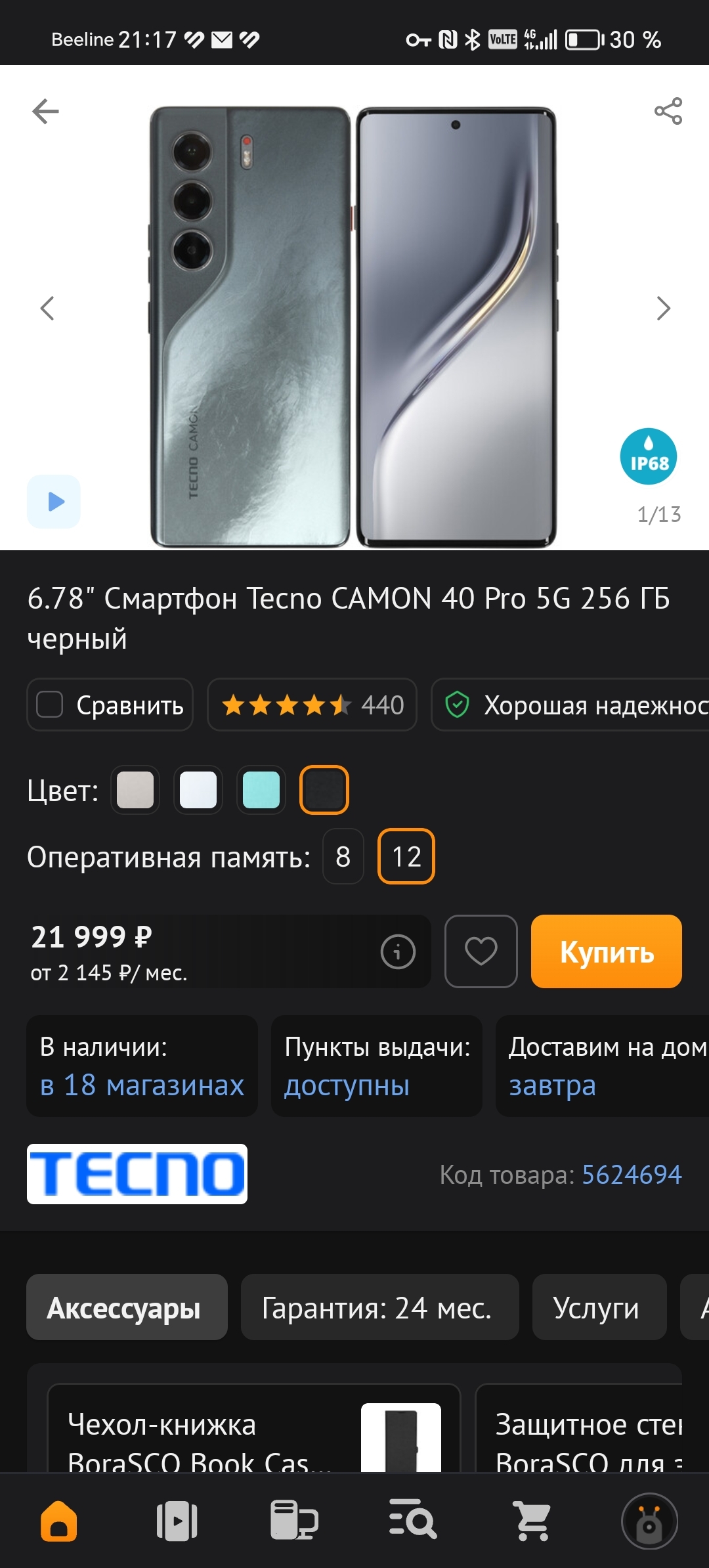Image resolution: width=709 pixels, height=1568 pixels.
Task: Open price info icon
Action: coord(398,951)
